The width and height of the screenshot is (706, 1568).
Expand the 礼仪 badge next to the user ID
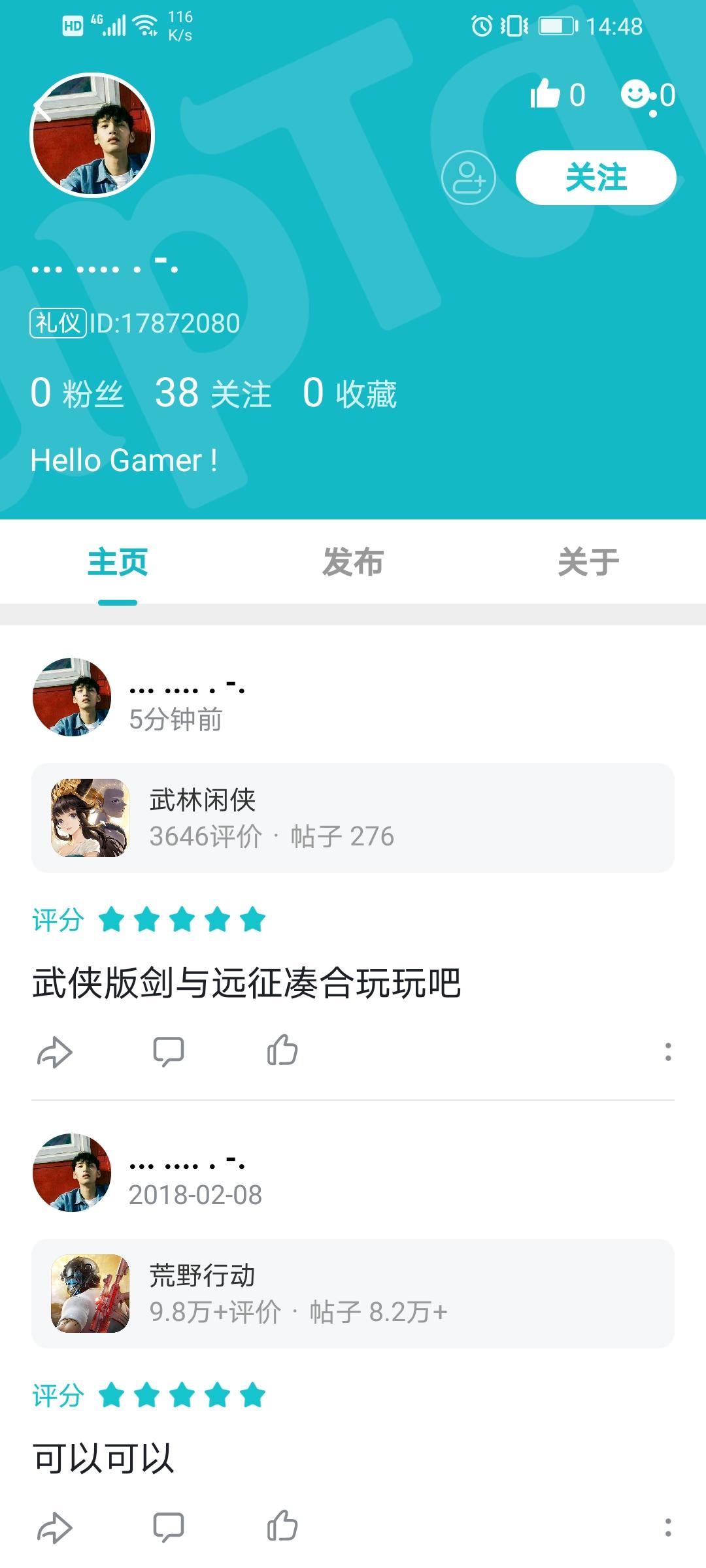58,321
